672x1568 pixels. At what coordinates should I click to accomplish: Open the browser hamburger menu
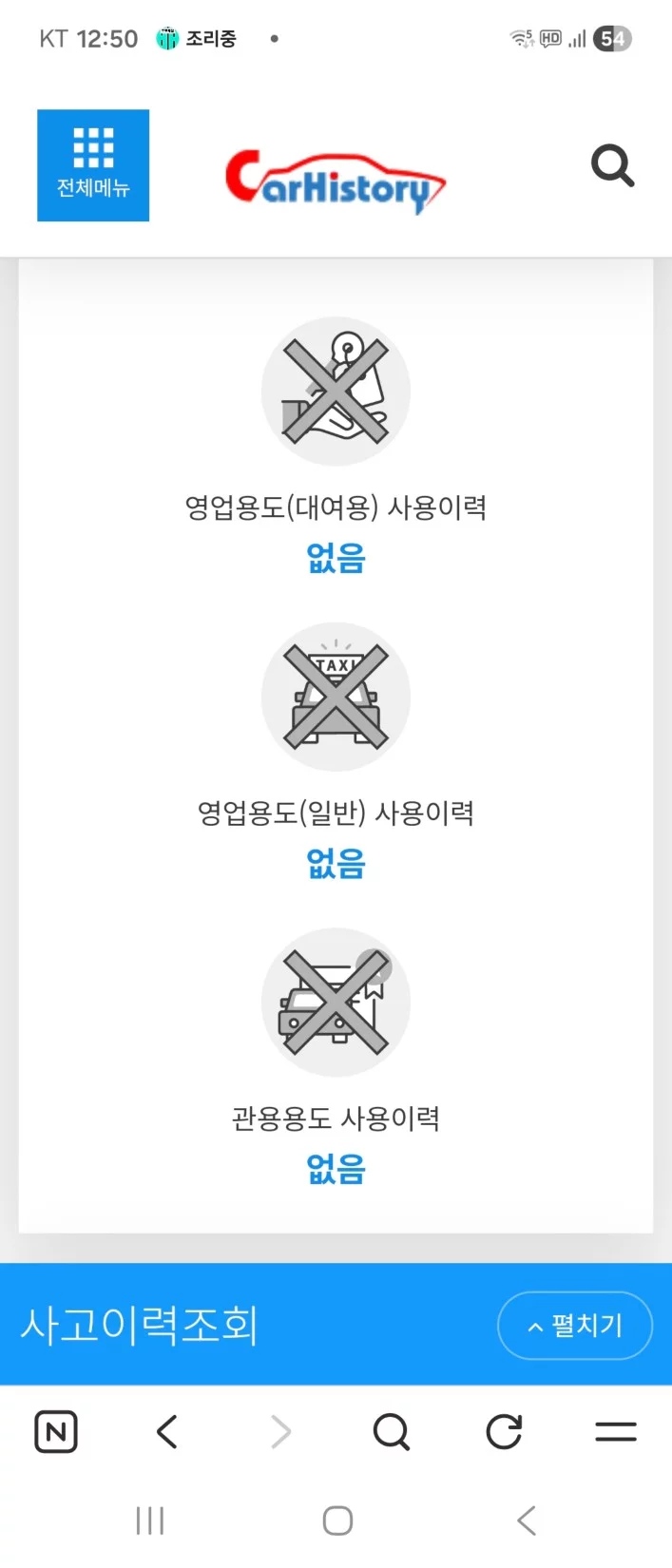615,1431
